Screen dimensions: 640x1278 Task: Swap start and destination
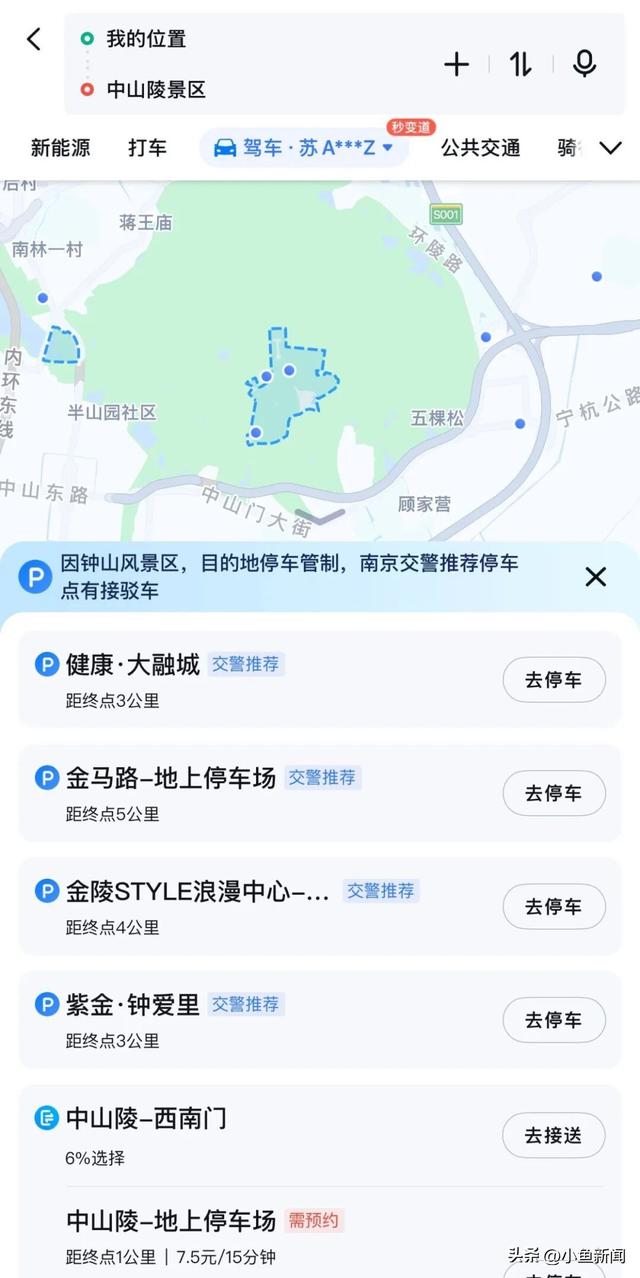520,65
